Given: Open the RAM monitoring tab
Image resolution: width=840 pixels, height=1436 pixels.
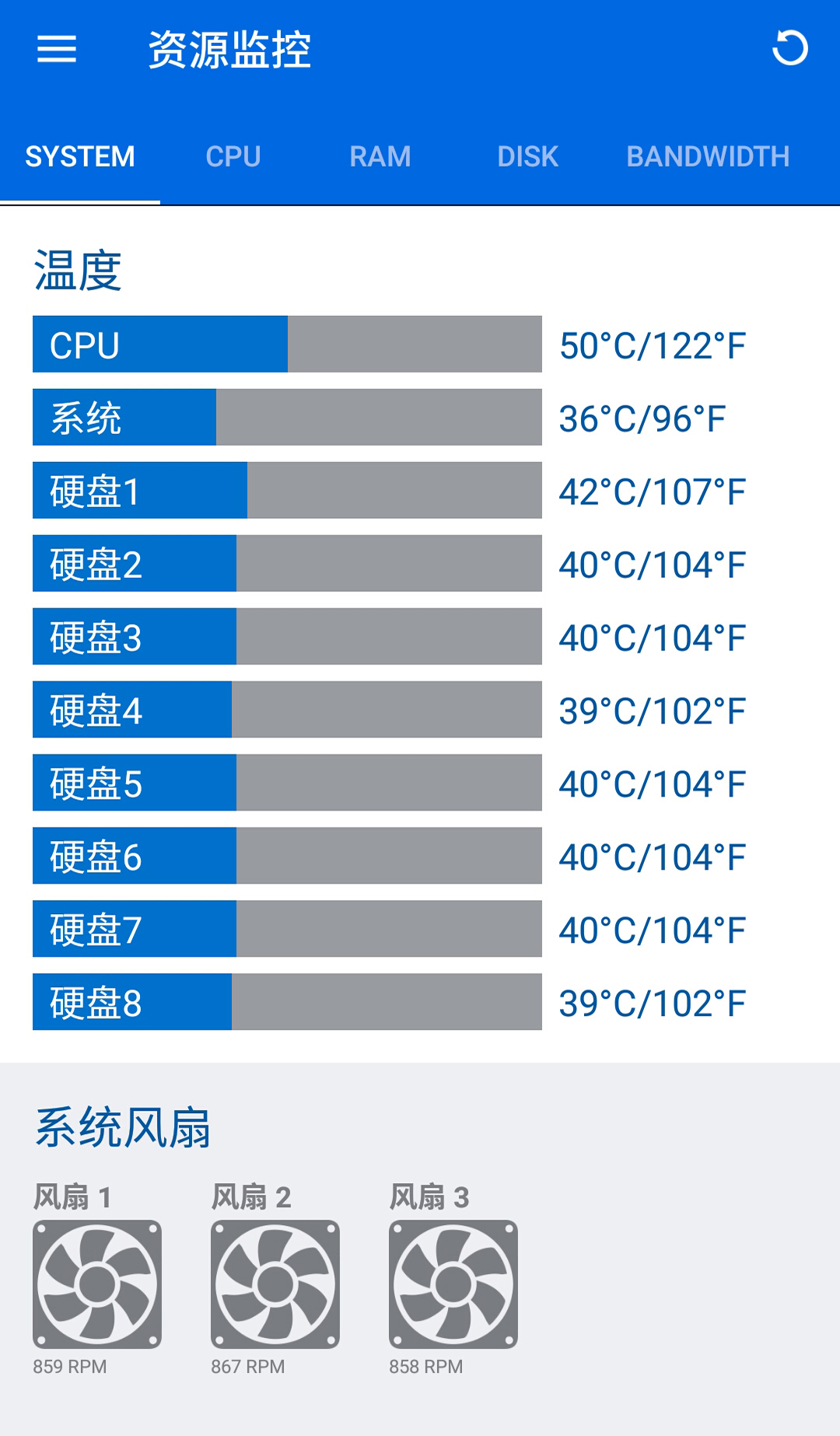Looking at the screenshot, I should pyautogui.click(x=380, y=156).
